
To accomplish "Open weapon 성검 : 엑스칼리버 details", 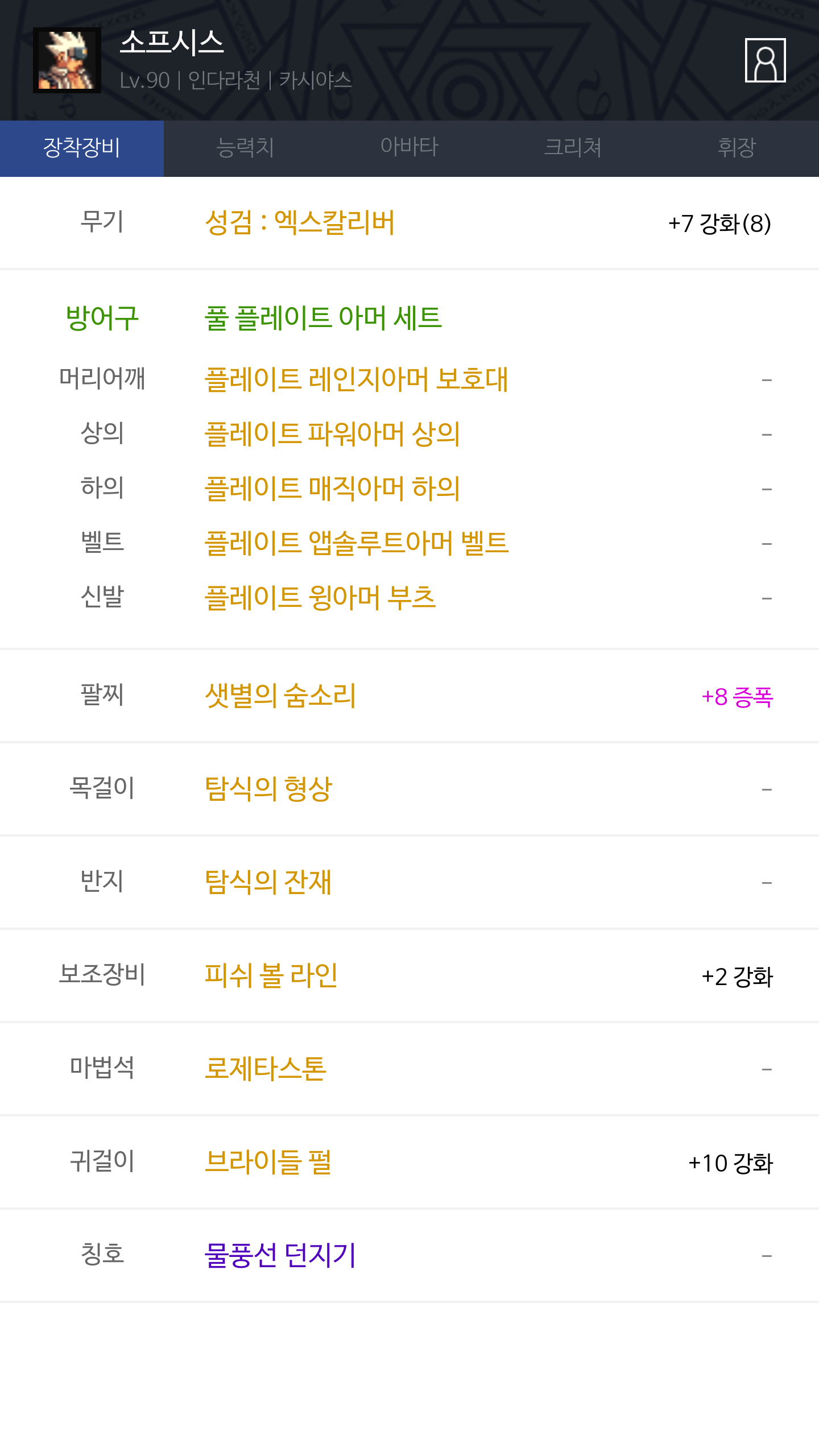I will click(x=300, y=222).
